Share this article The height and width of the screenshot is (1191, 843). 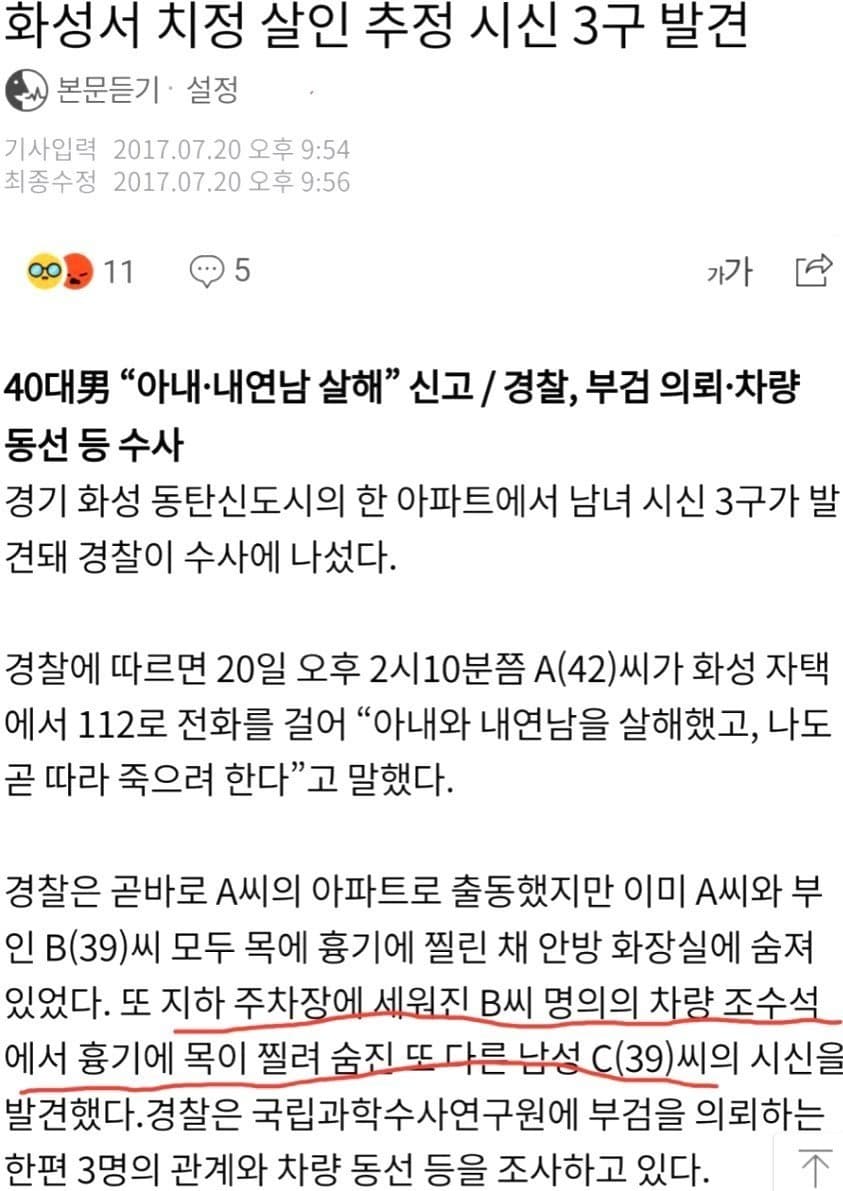pos(813,270)
